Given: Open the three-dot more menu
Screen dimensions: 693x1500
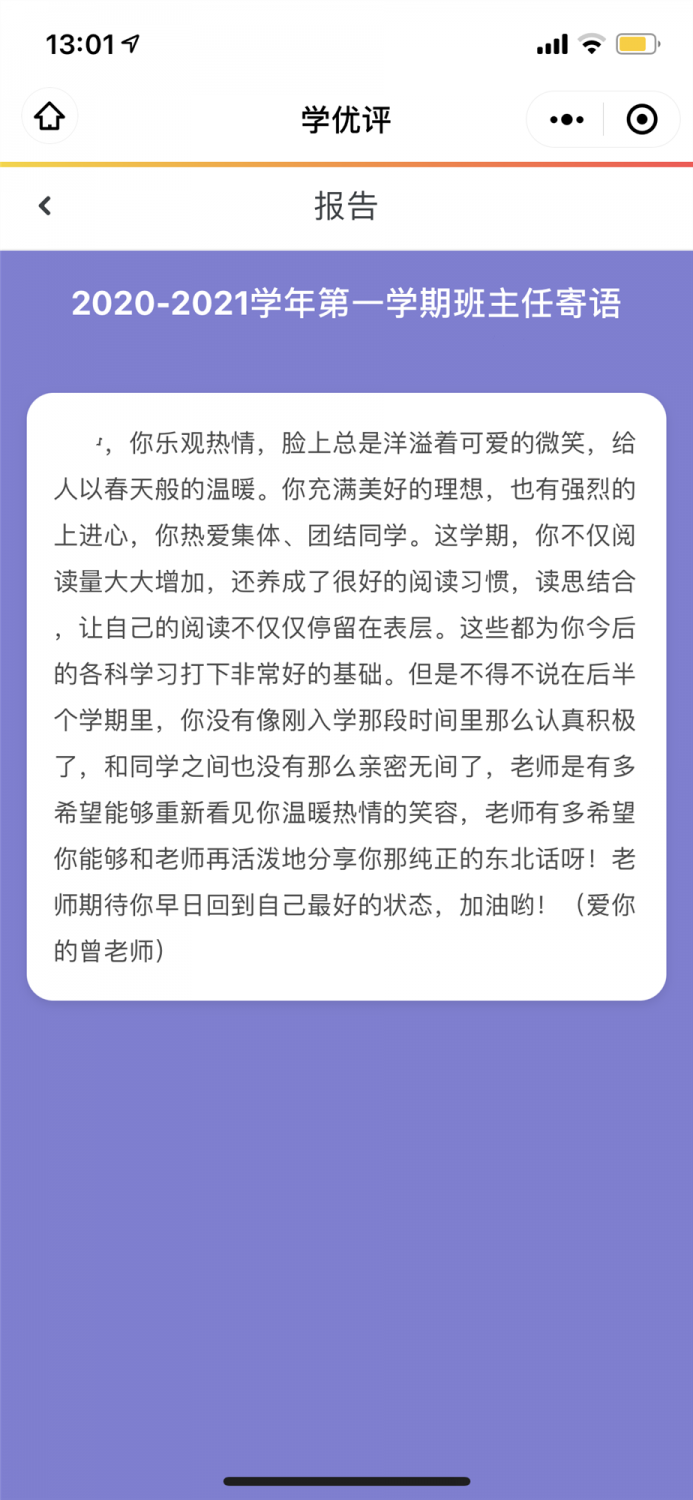Looking at the screenshot, I should click(x=566, y=120).
